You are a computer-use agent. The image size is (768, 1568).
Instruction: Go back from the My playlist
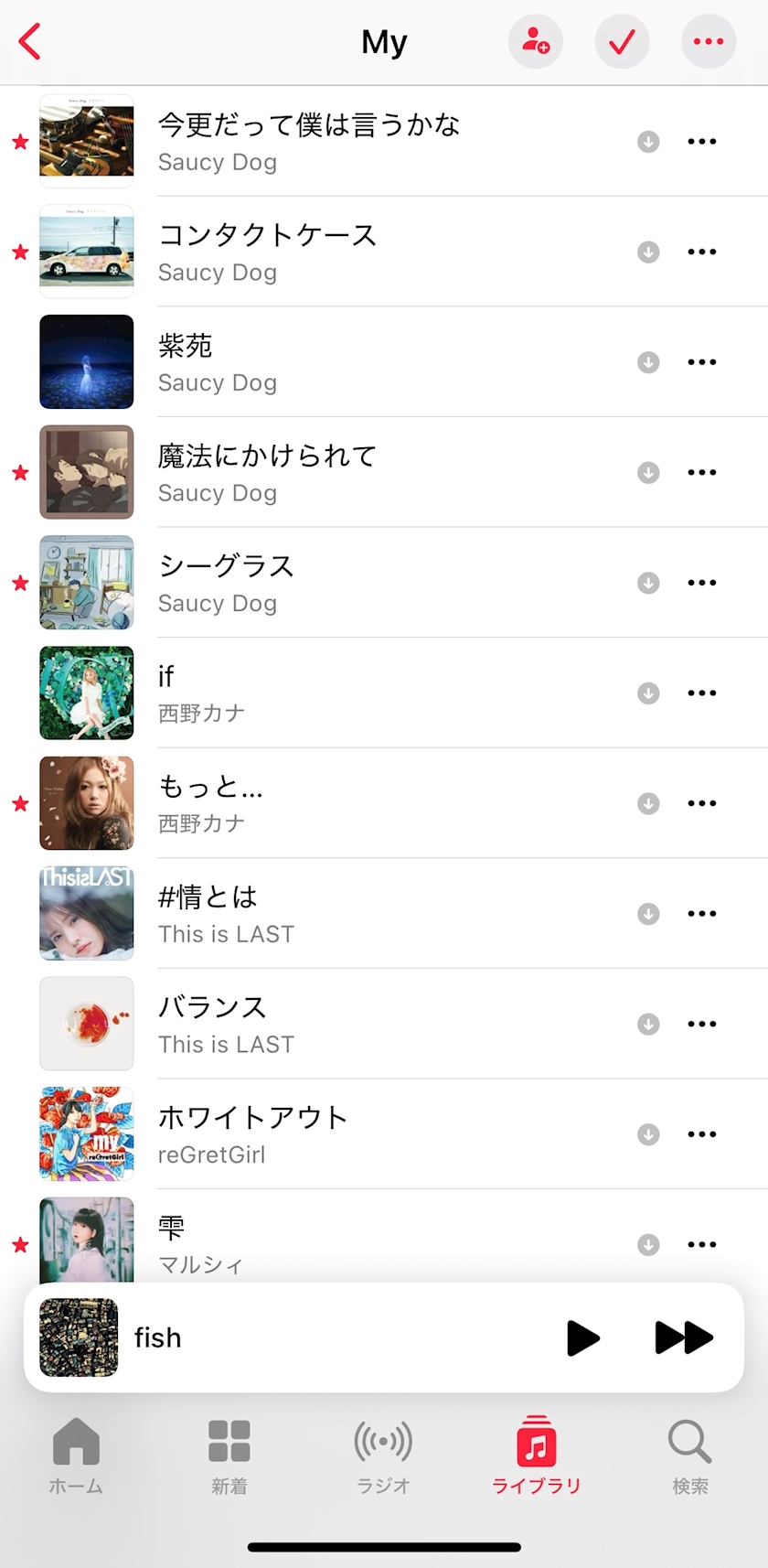(30, 41)
